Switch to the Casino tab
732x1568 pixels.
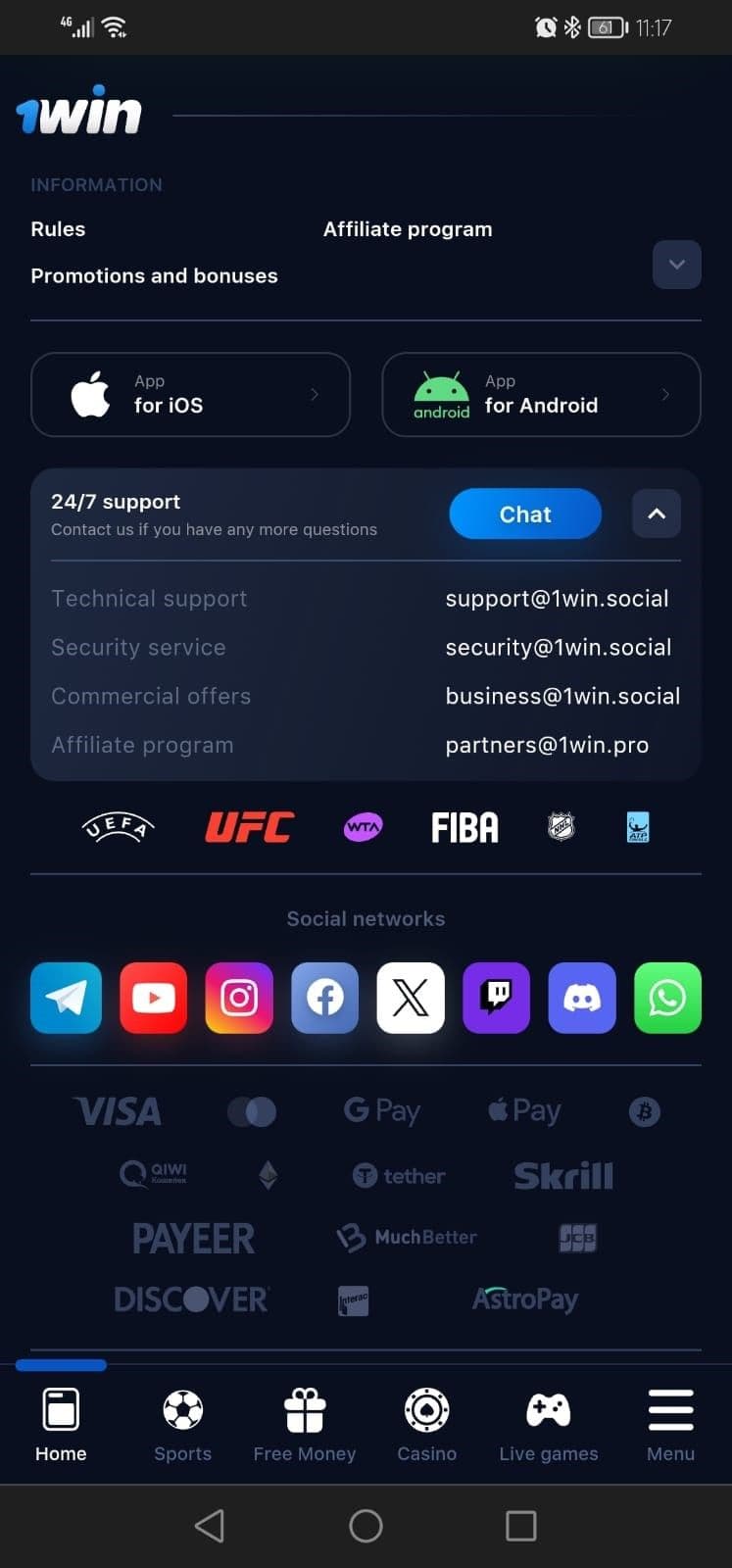[426, 1424]
